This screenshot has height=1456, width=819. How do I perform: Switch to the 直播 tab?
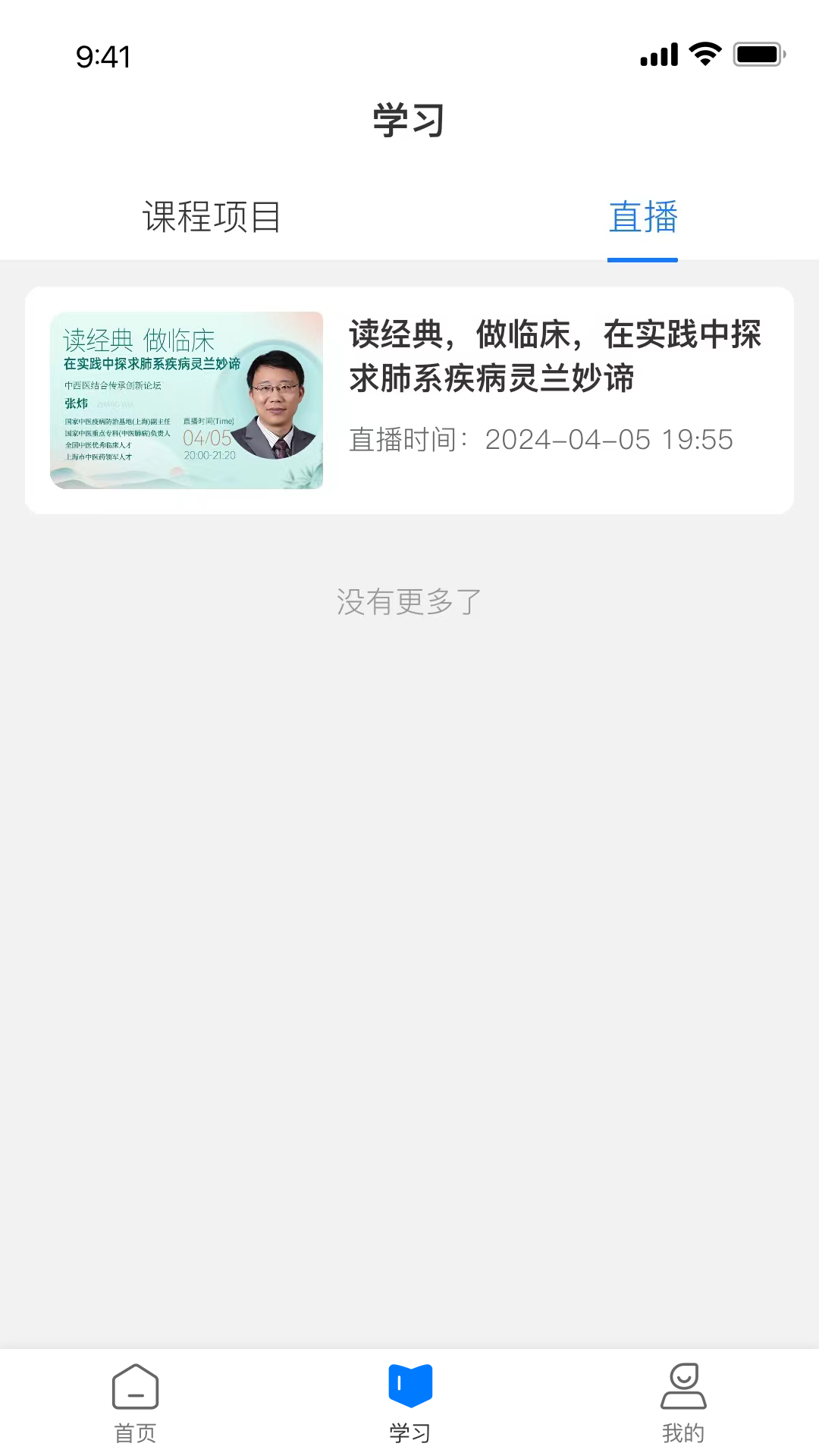coord(643,218)
